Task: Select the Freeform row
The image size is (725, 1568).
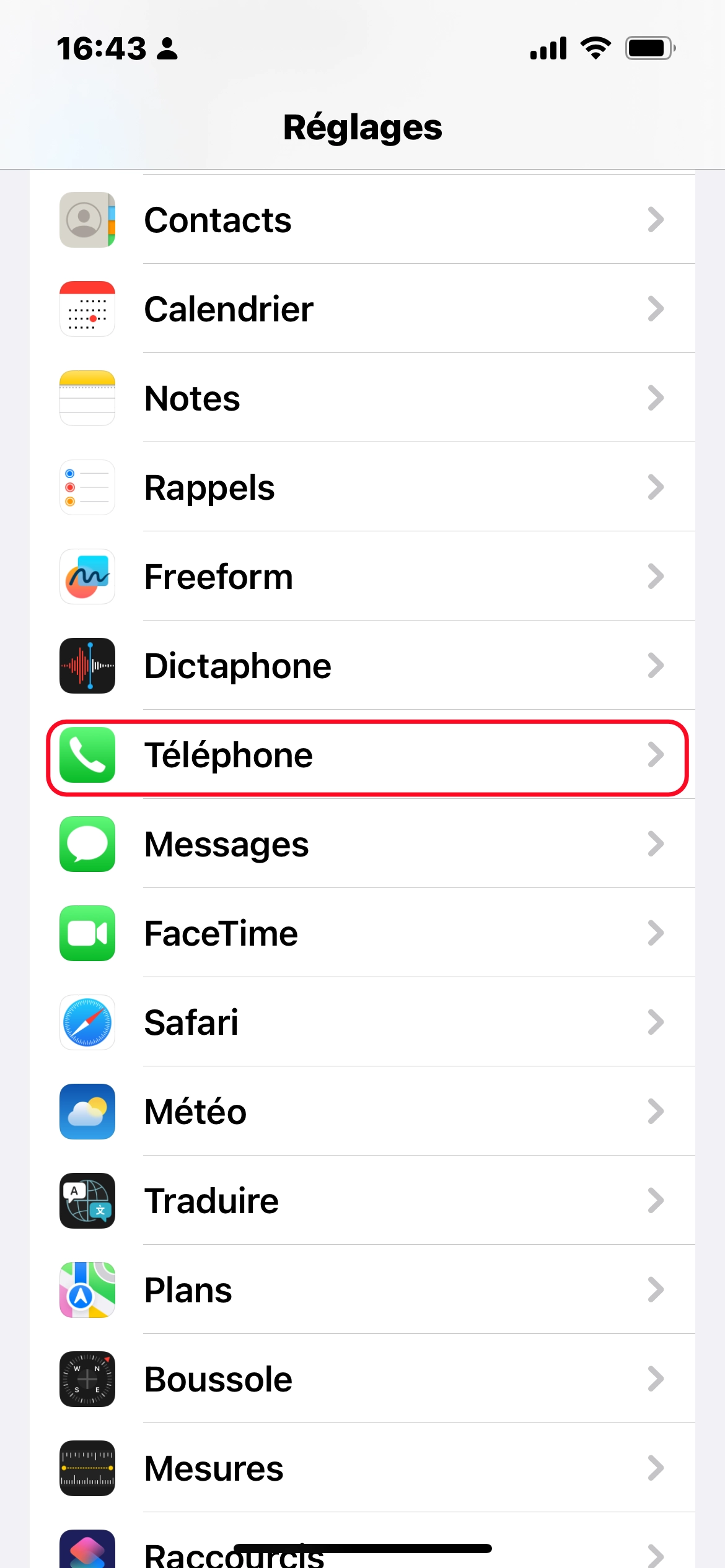Action: click(x=362, y=577)
